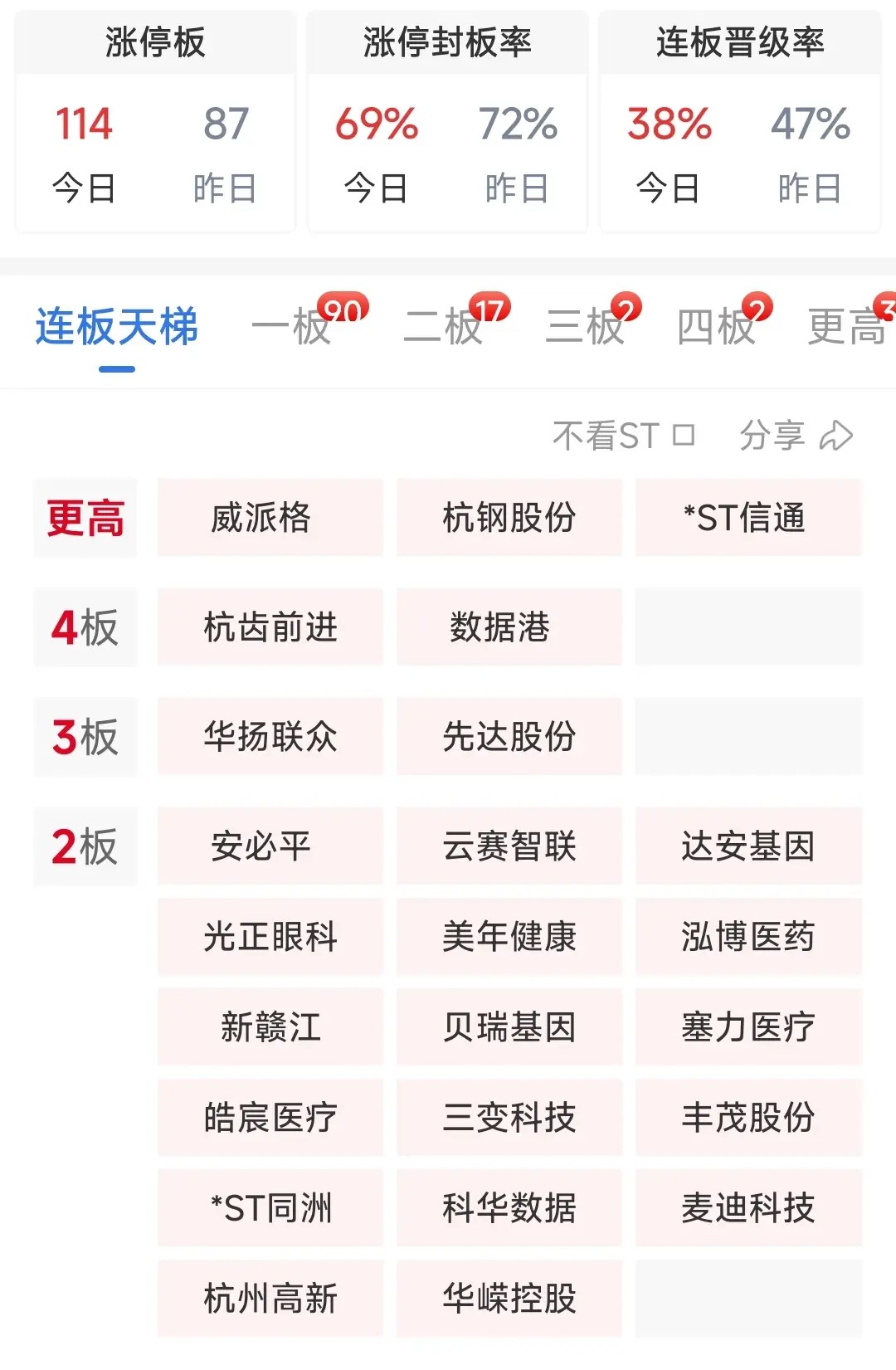The image size is (896, 1370).
Task: Switch to the 二板 tab
Action: (x=444, y=326)
